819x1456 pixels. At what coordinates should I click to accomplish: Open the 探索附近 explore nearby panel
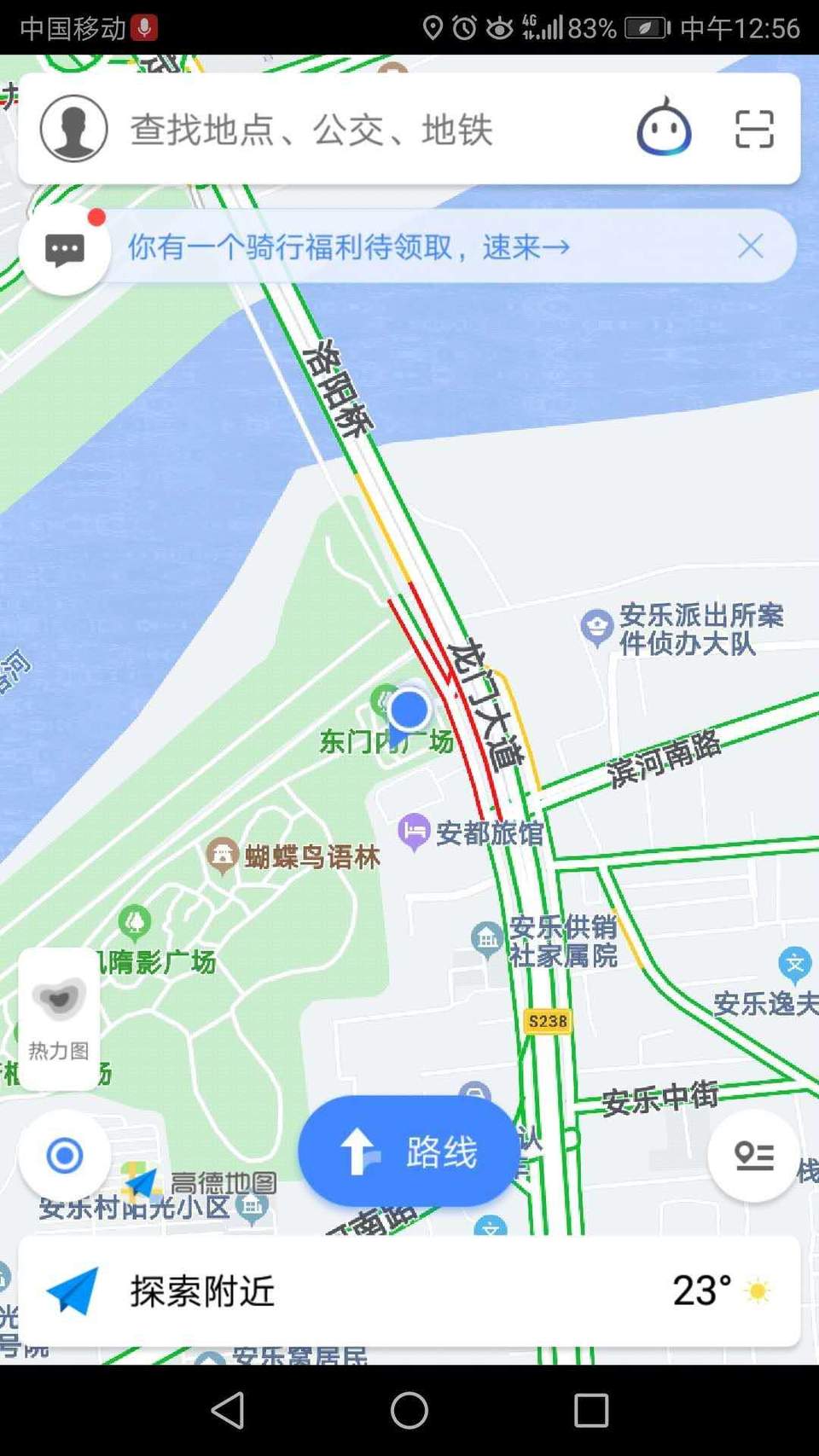(202, 1291)
